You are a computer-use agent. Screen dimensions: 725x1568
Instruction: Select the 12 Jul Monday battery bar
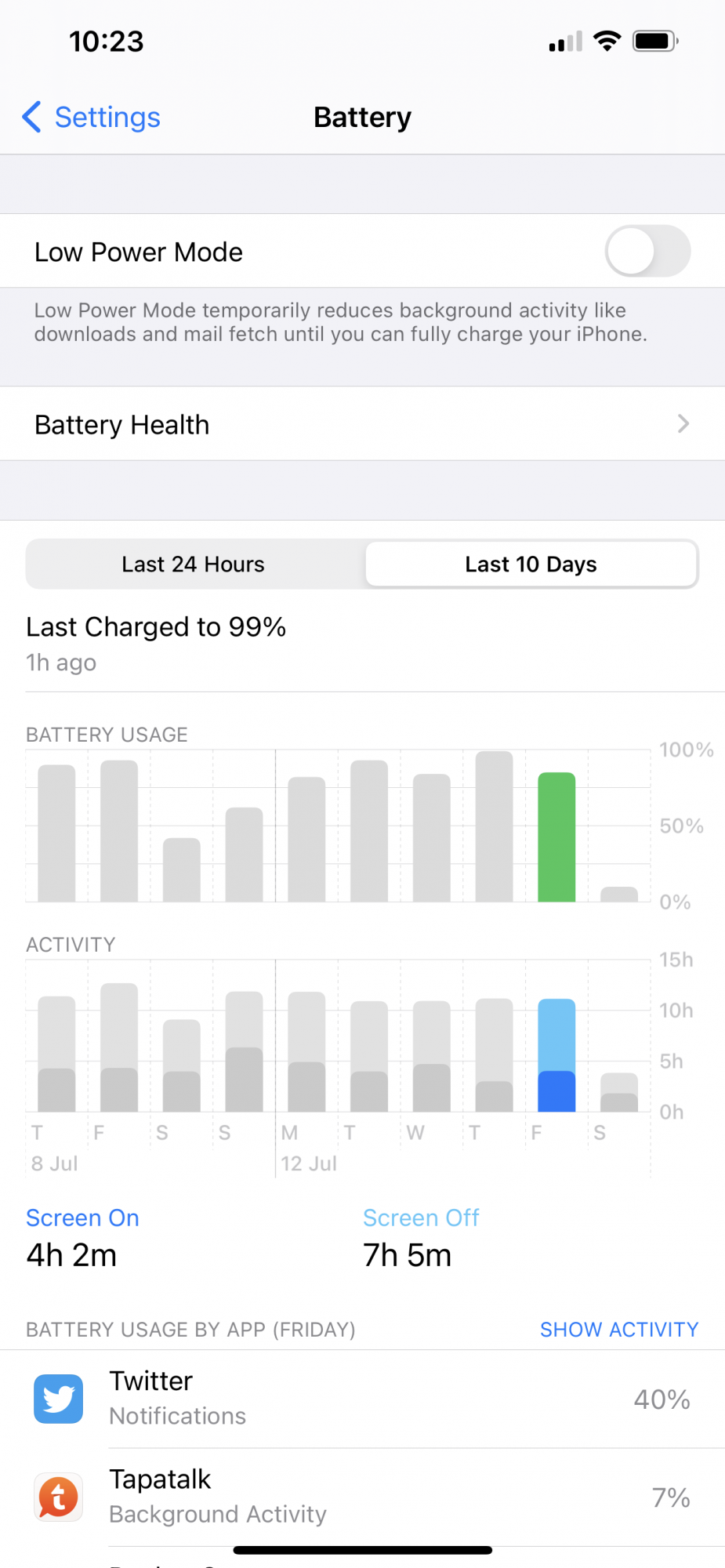point(306,840)
